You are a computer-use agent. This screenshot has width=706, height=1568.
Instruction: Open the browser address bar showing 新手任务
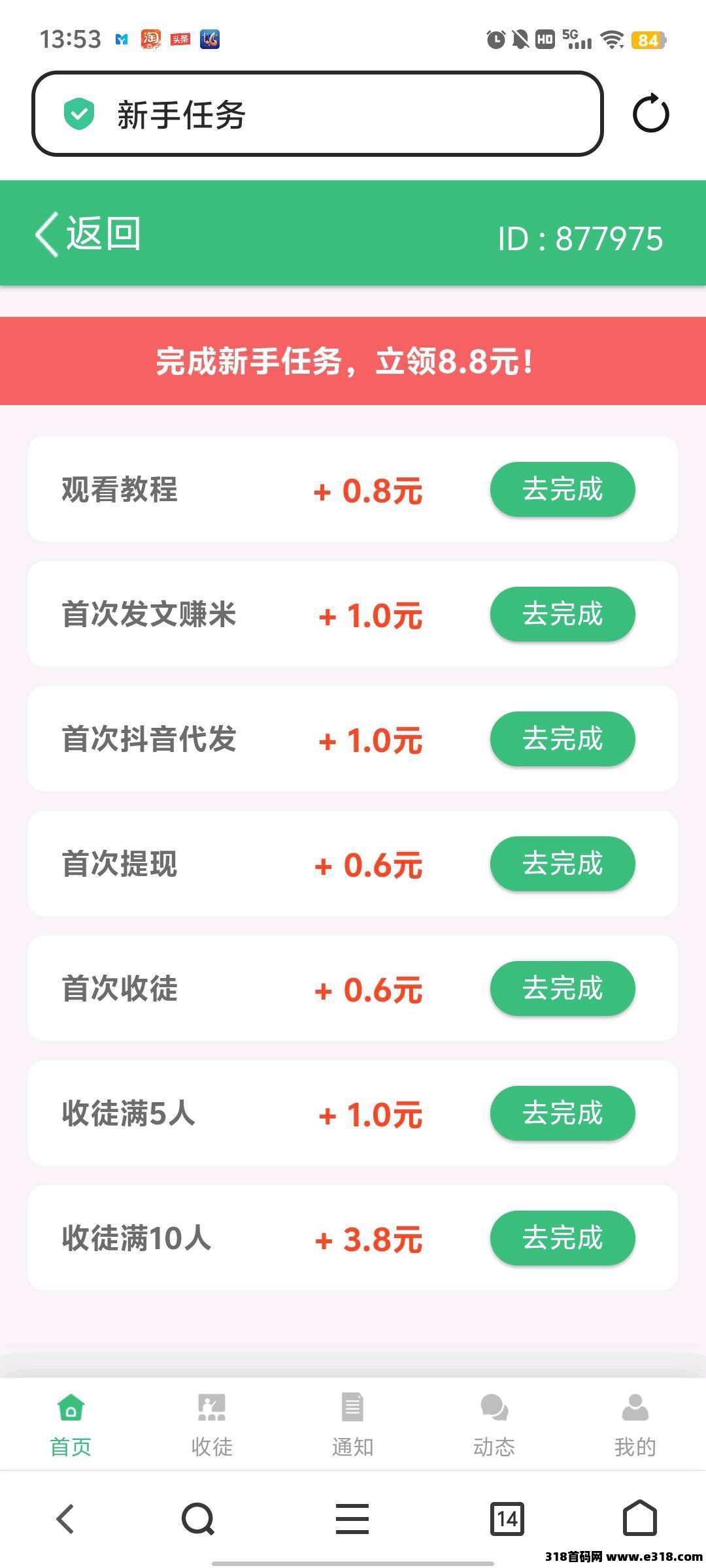coord(317,114)
